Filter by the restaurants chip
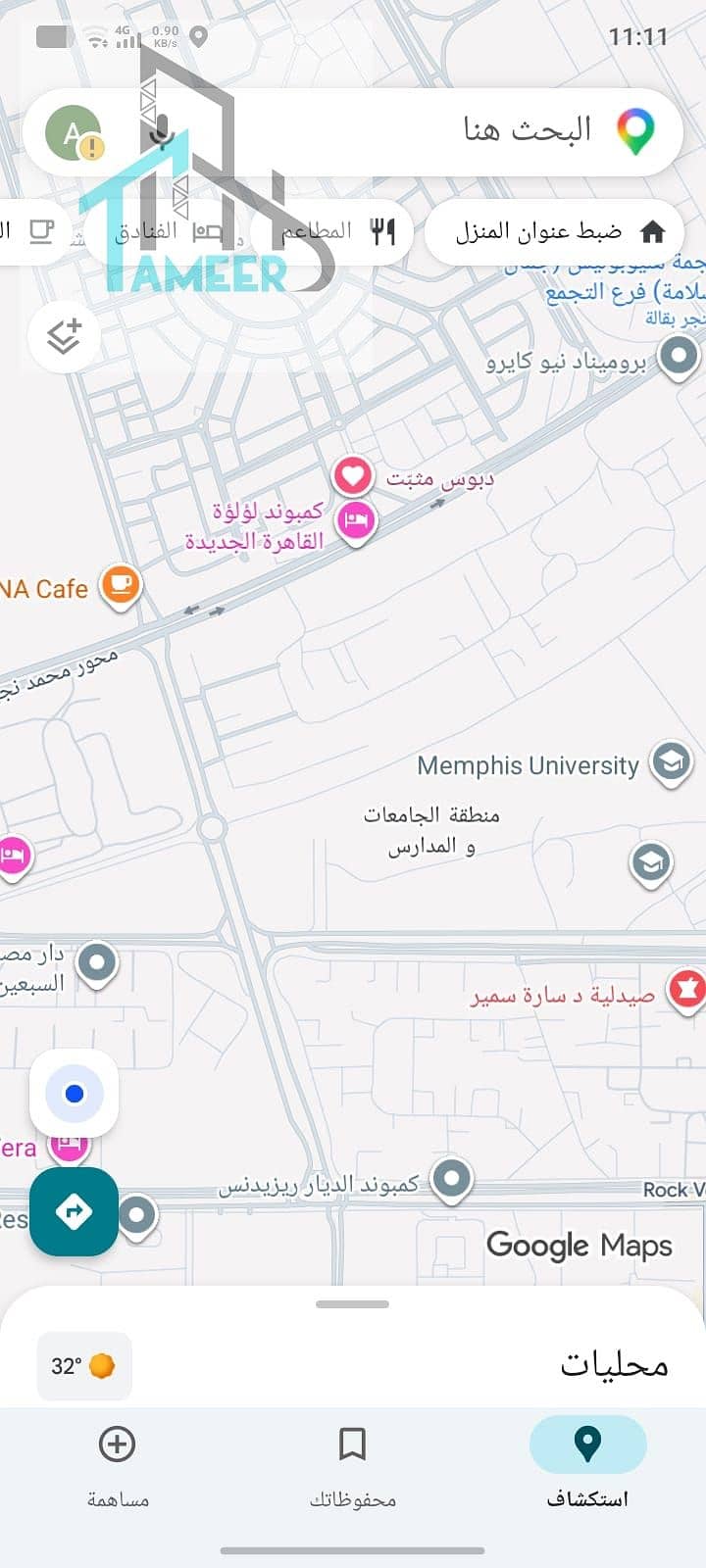 tap(333, 232)
